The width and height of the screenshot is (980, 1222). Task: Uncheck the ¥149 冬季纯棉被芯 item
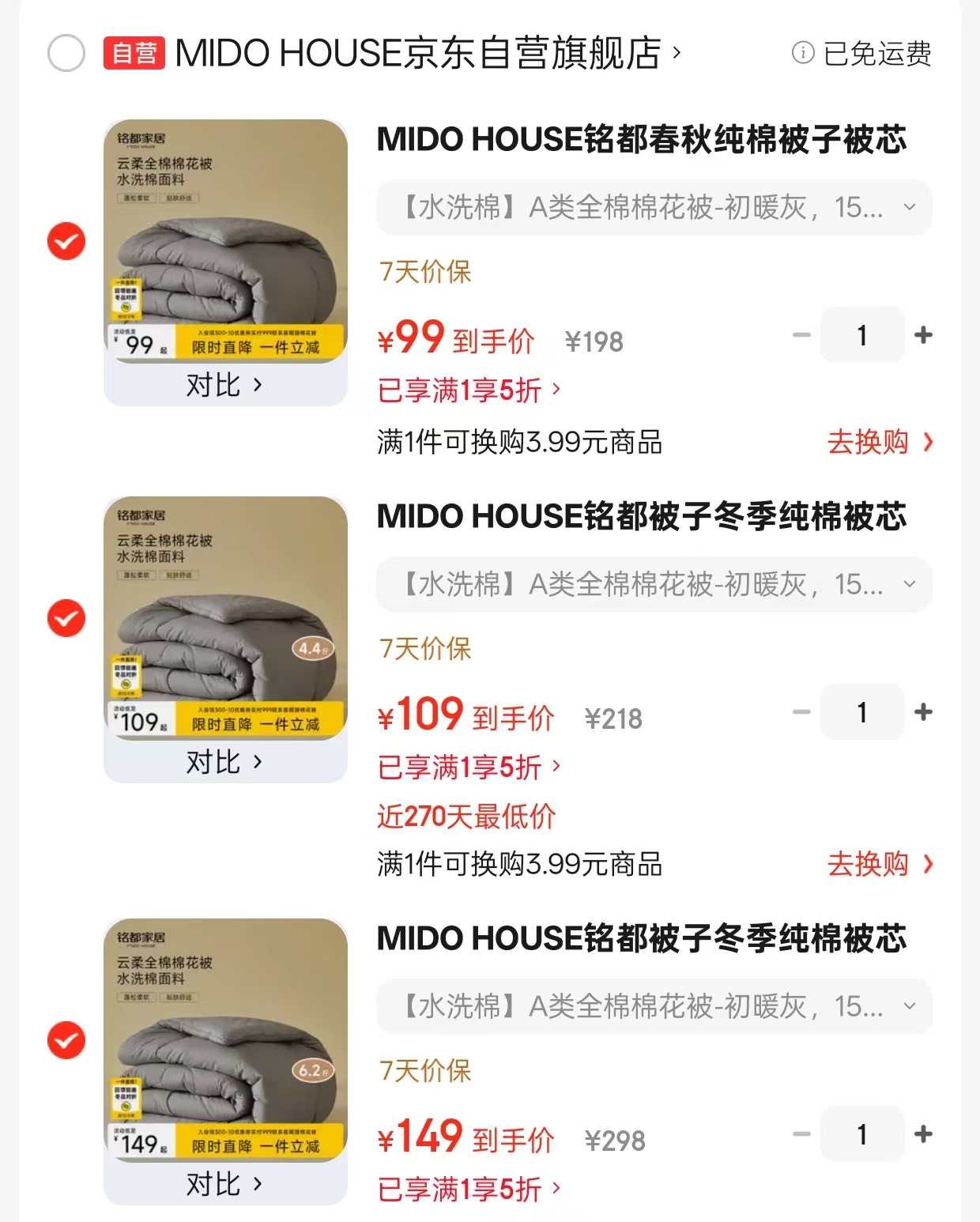pyautogui.click(x=66, y=1040)
